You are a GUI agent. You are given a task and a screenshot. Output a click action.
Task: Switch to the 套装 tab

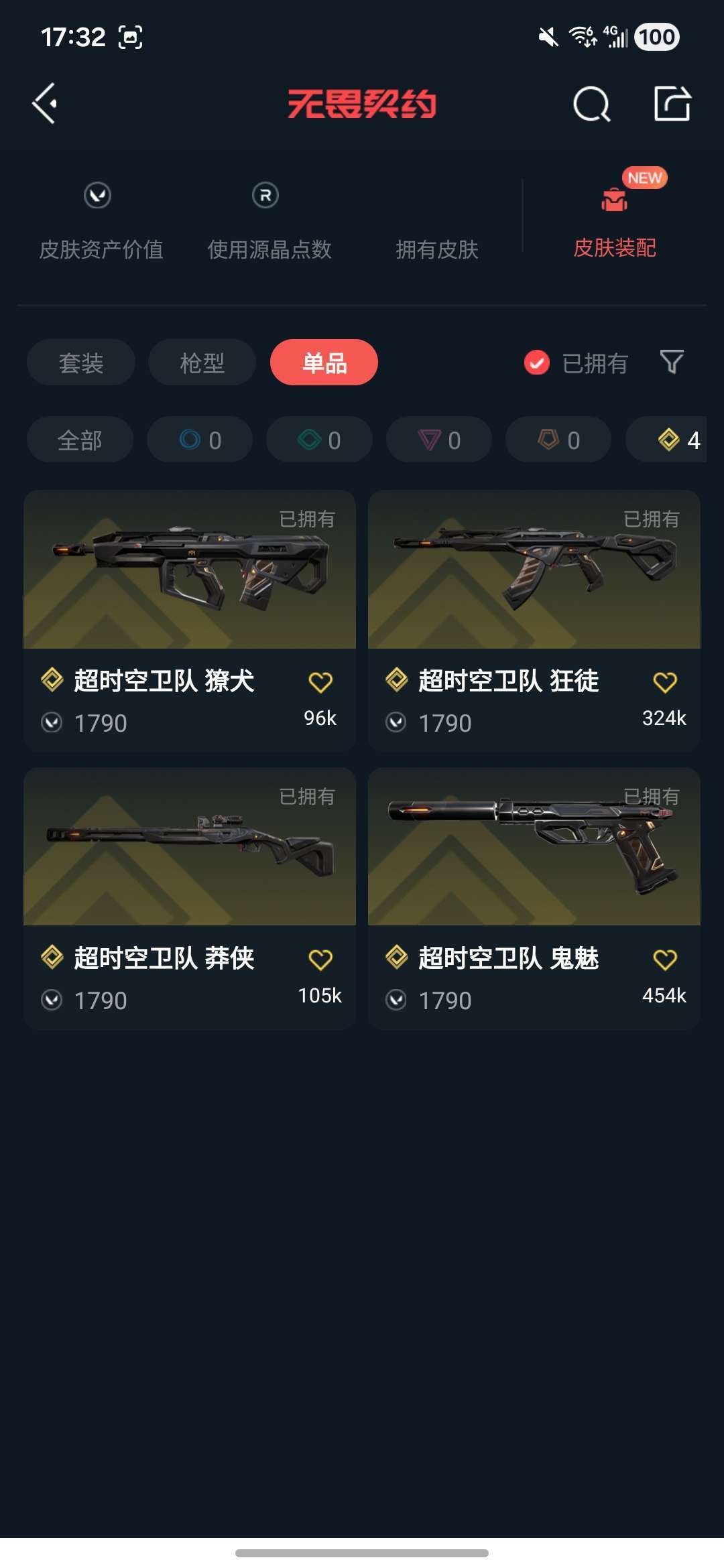click(x=80, y=362)
